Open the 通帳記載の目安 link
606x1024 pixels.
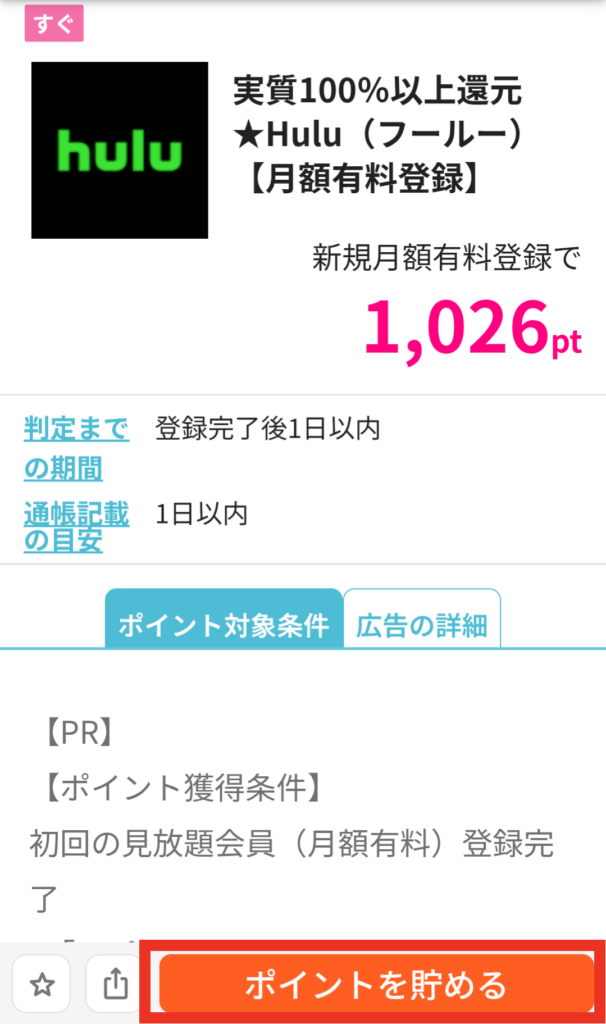coord(76,527)
